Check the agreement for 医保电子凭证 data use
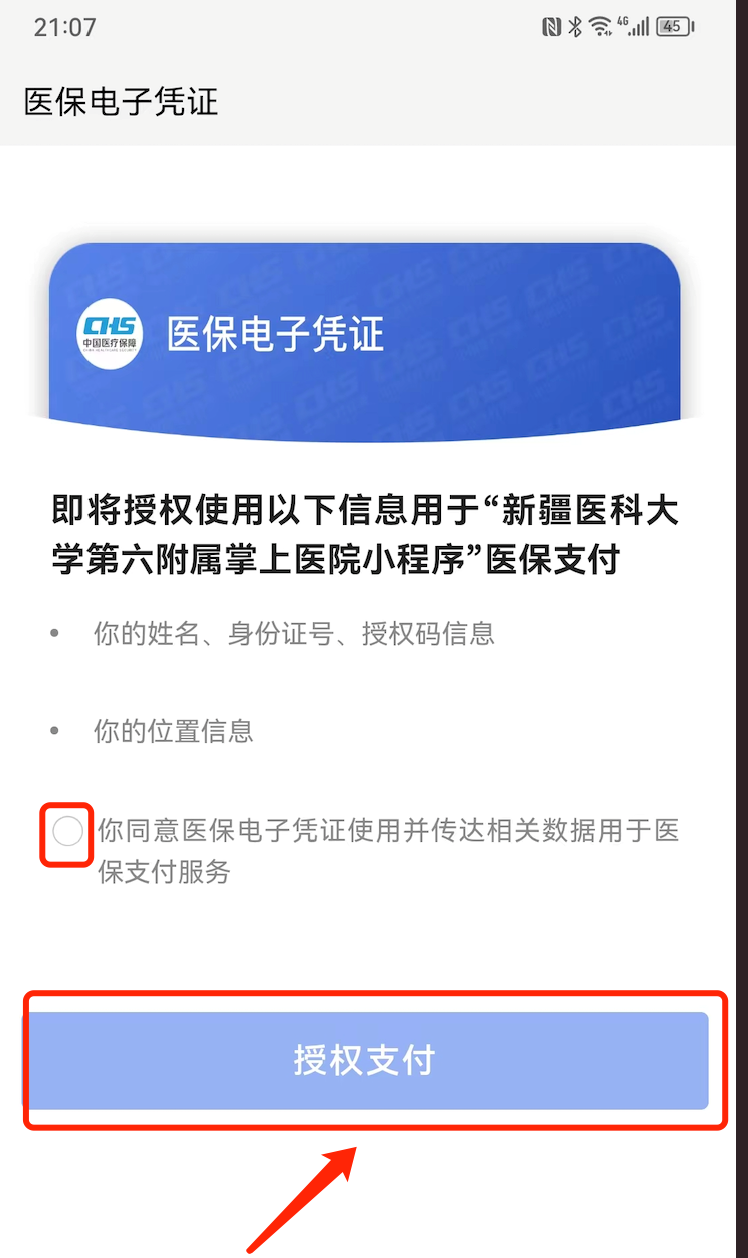 (x=68, y=832)
